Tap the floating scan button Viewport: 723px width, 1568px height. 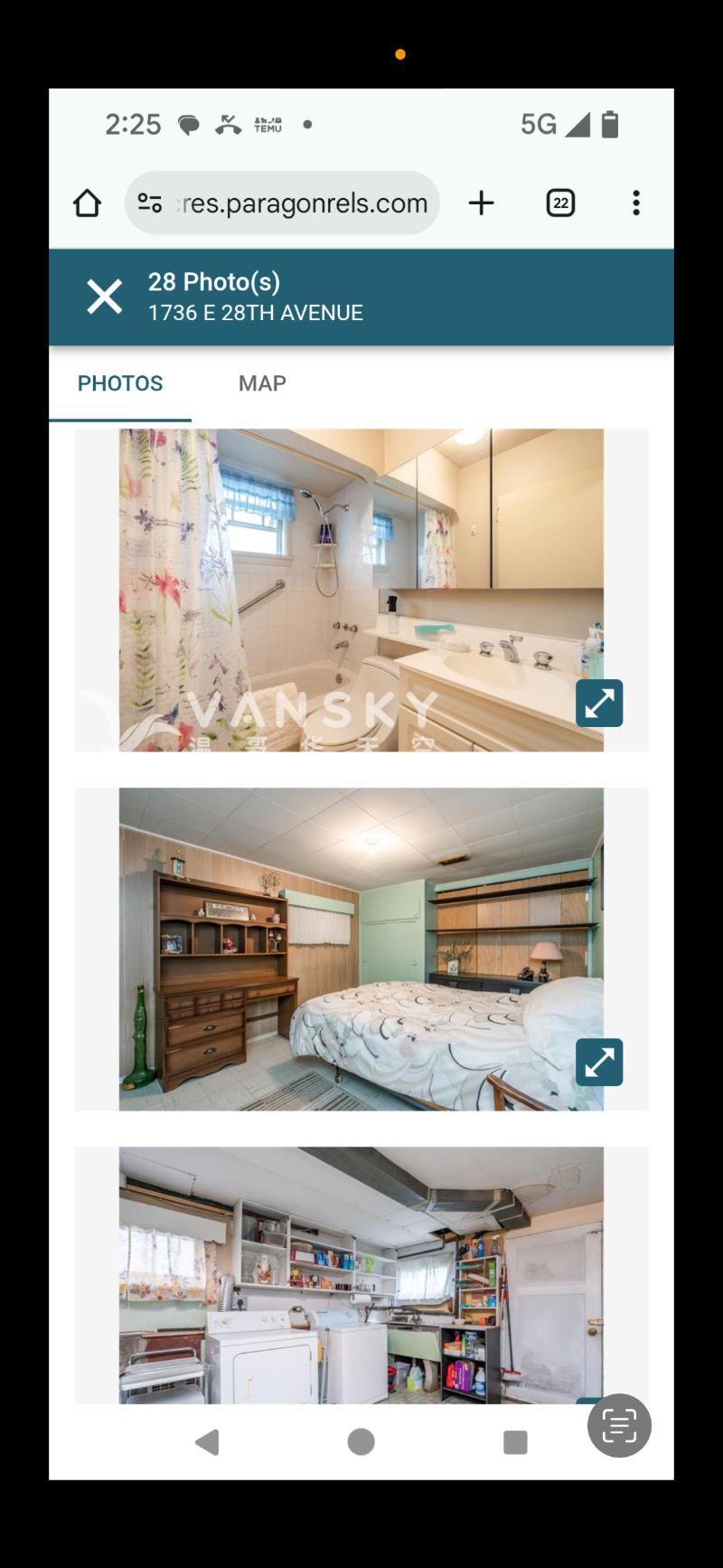pyautogui.click(x=619, y=1426)
